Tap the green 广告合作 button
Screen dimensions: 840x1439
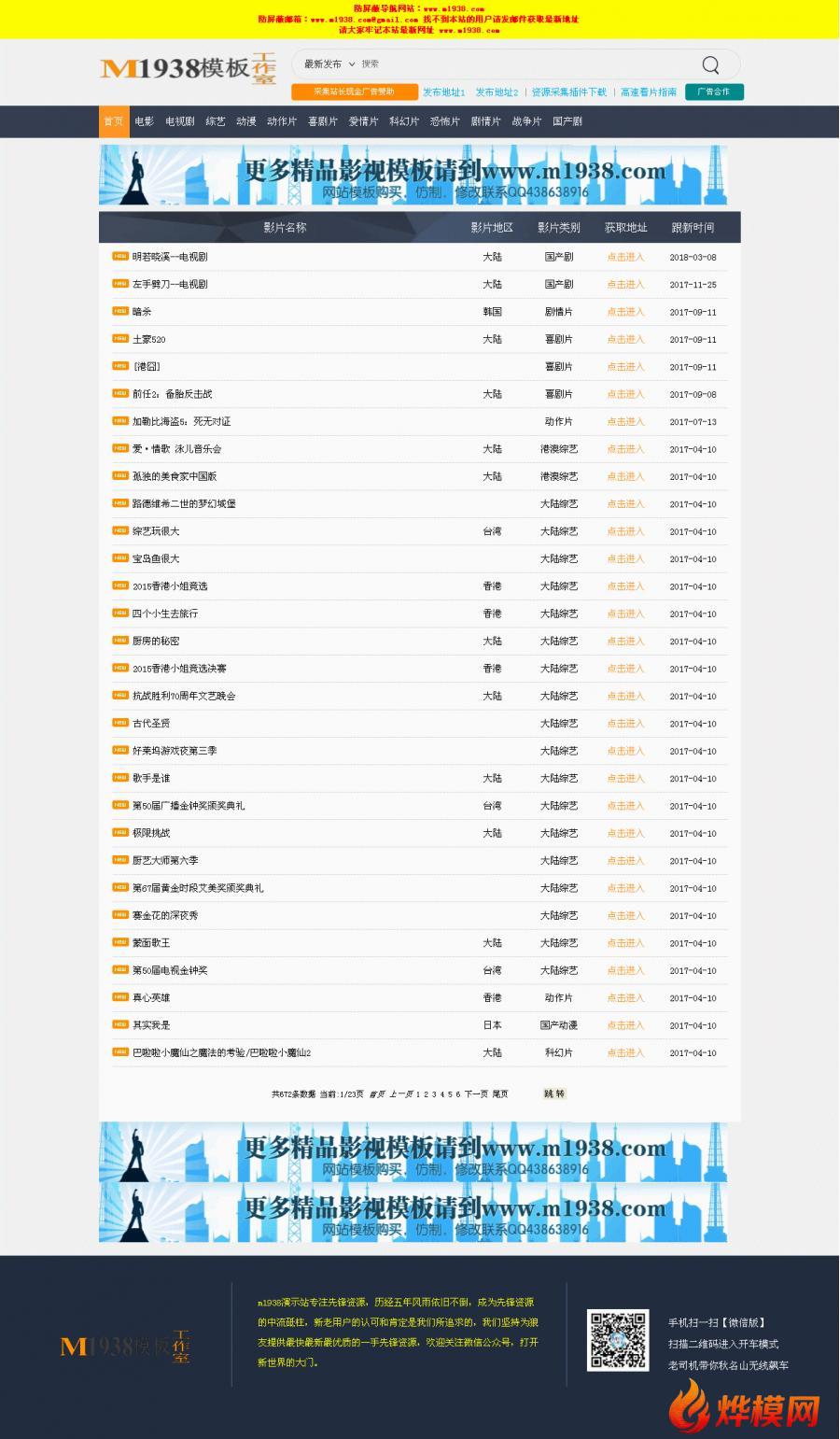[714, 92]
